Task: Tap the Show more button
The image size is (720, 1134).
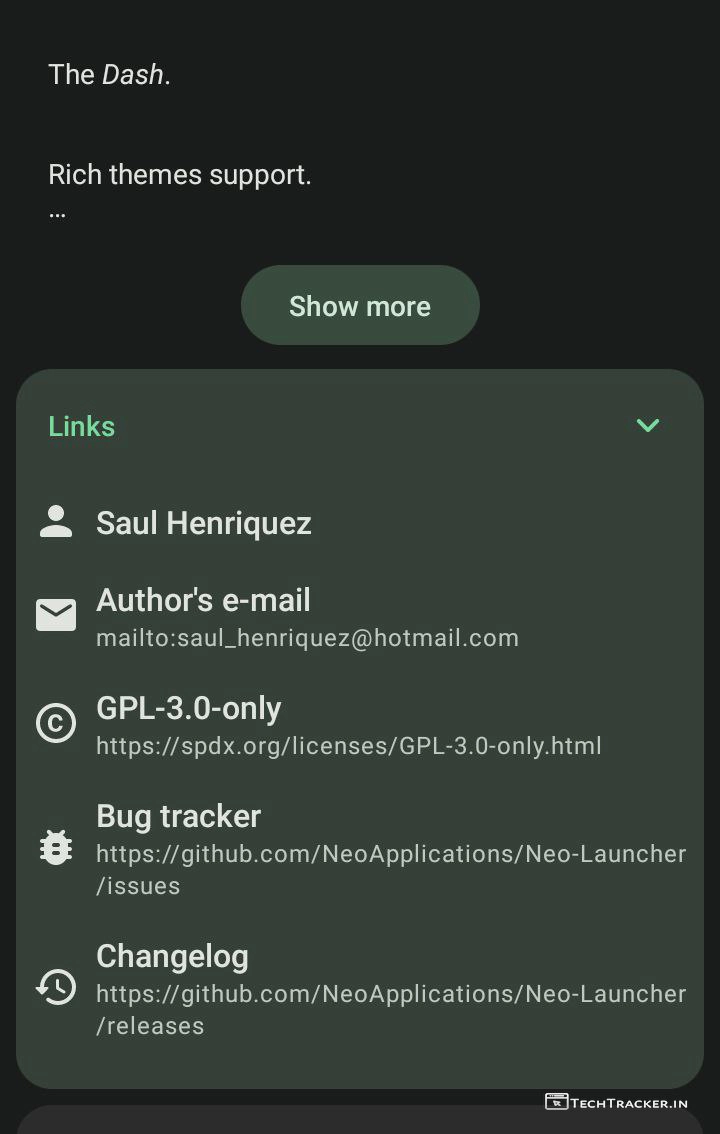Action: (360, 306)
